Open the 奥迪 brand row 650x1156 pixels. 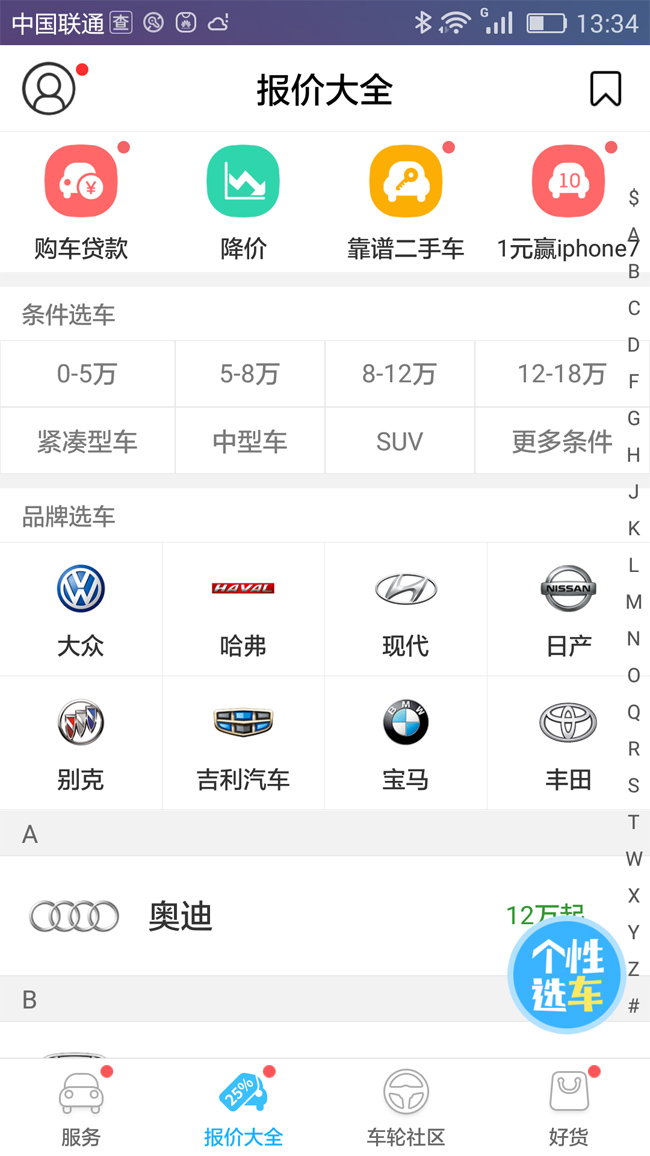pyautogui.click(x=325, y=916)
